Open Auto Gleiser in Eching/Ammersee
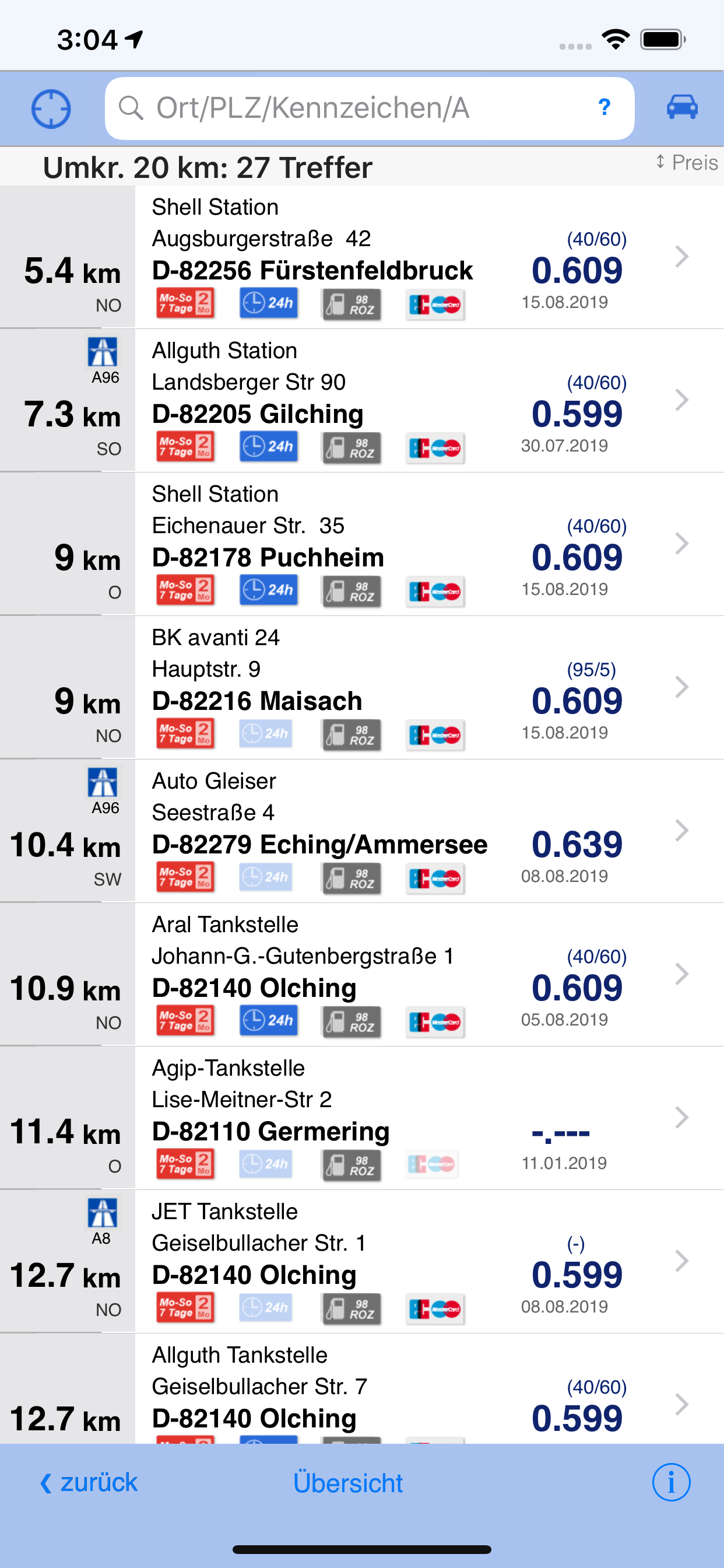 (362, 831)
